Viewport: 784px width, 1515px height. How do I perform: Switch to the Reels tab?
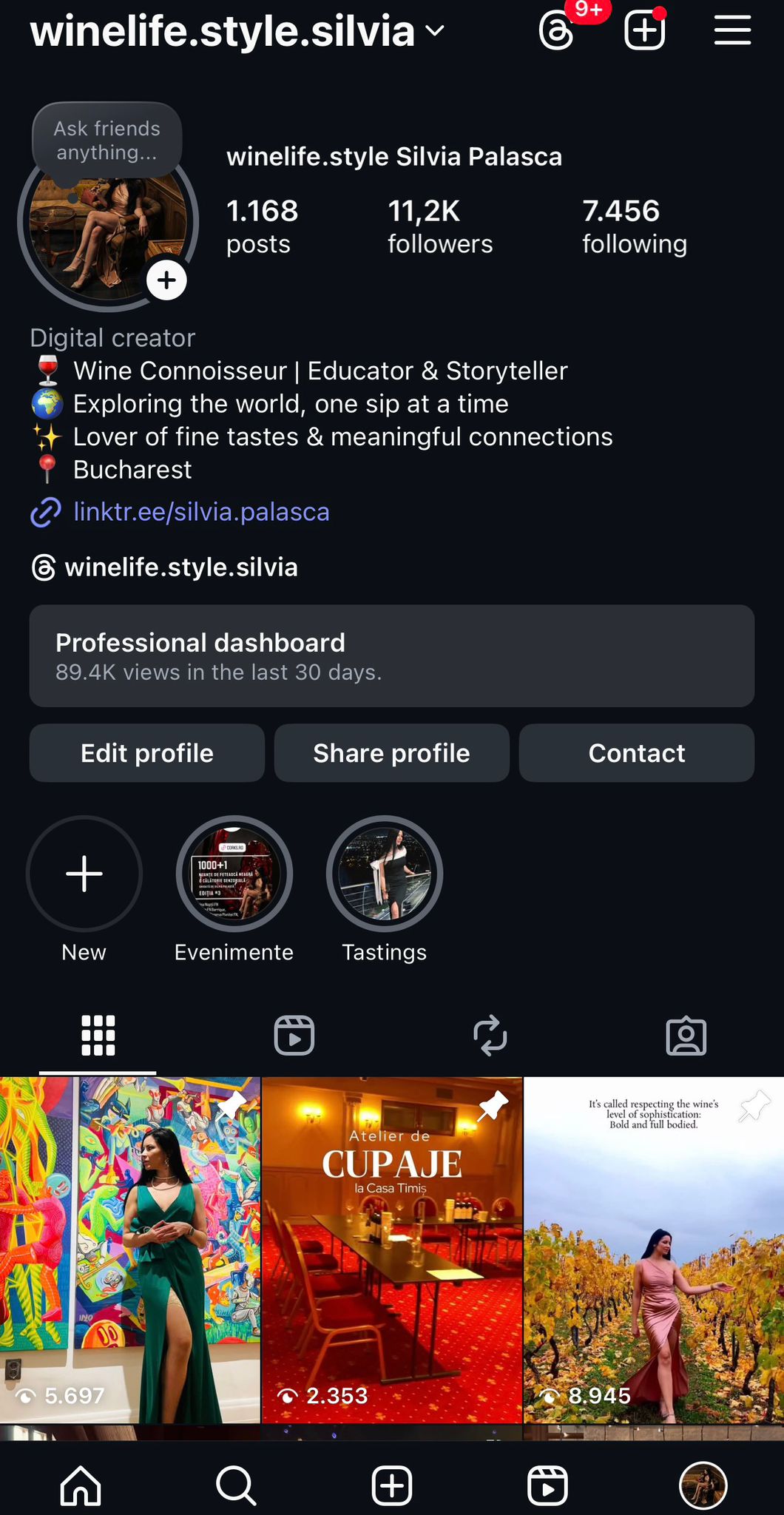[x=294, y=1035]
